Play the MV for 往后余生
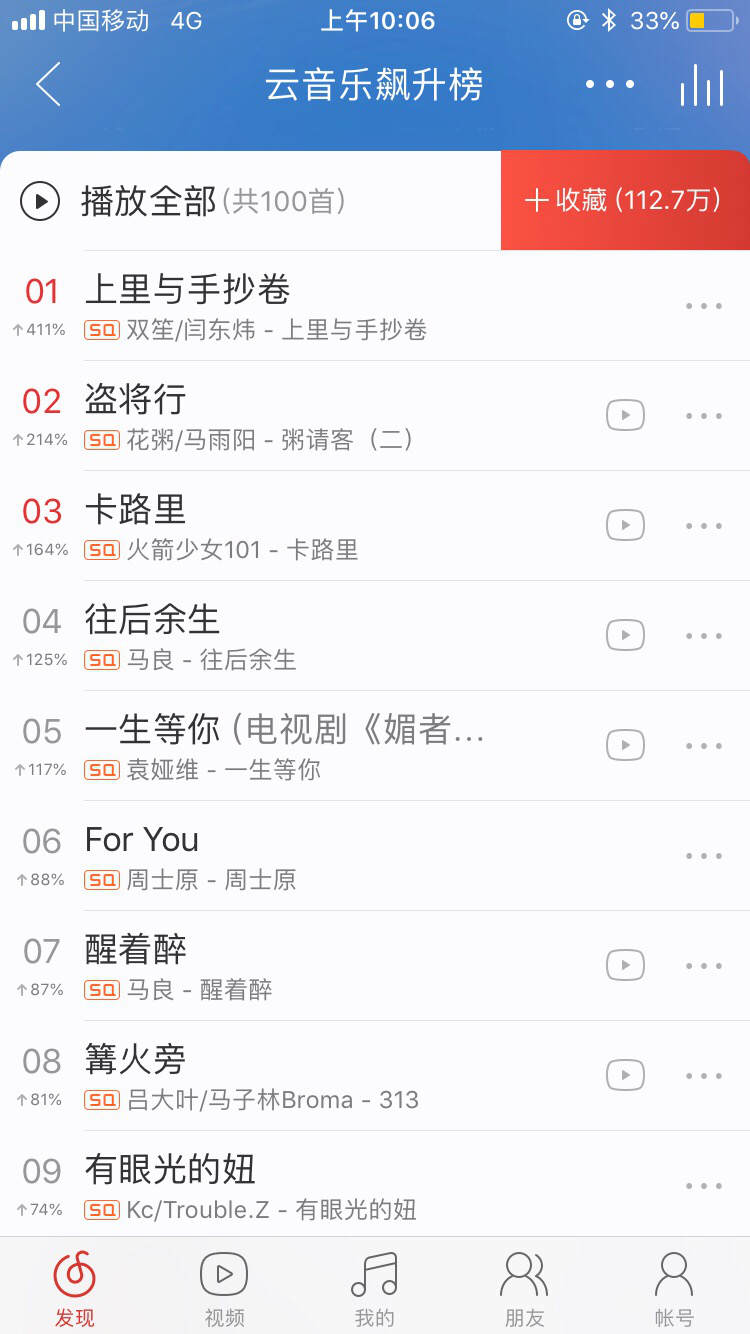The height and width of the screenshot is (1334, 750). point(625,635)
